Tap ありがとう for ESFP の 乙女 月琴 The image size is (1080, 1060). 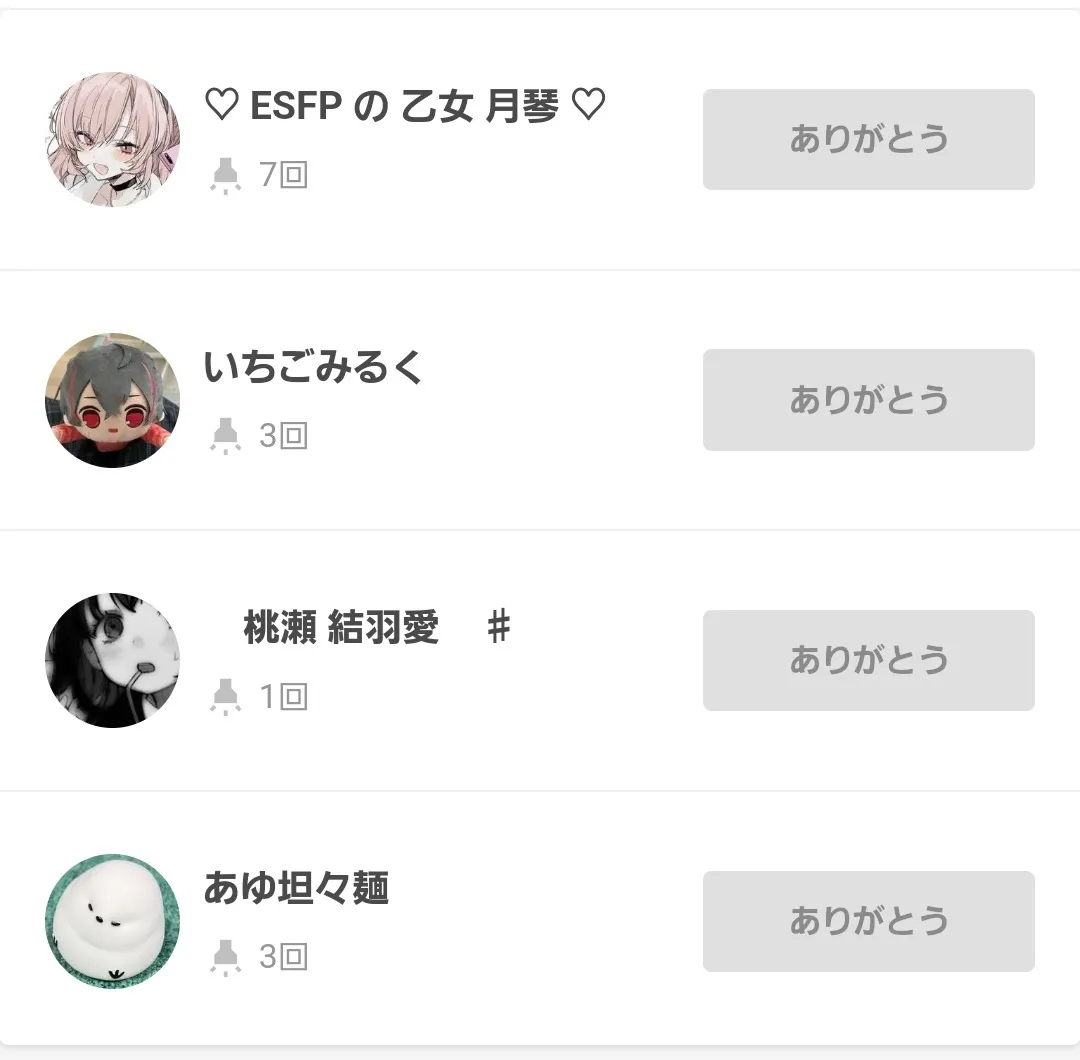[868, 139]
